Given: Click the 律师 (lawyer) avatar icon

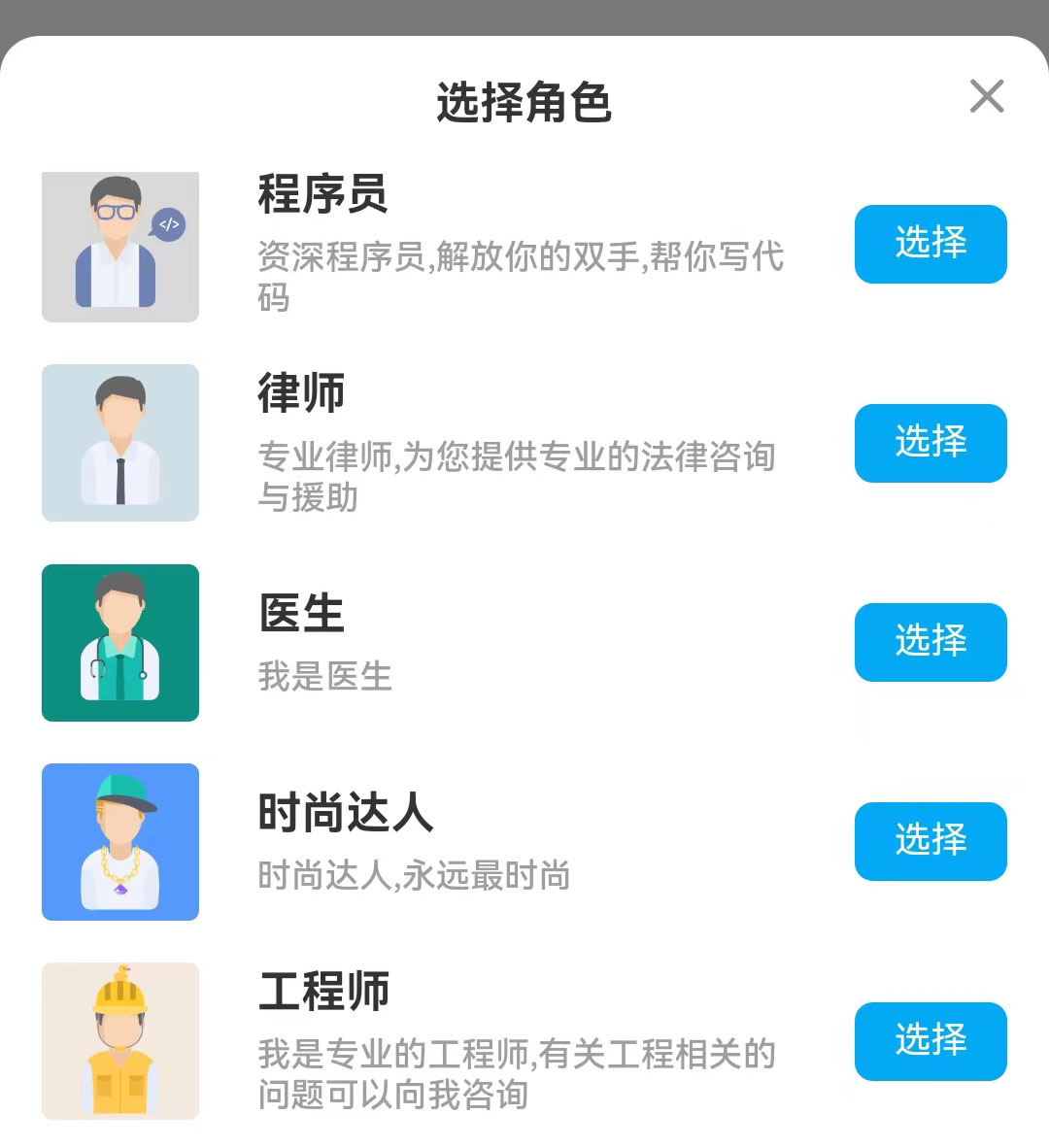Looking at the screenshot, I should [119, 443].
